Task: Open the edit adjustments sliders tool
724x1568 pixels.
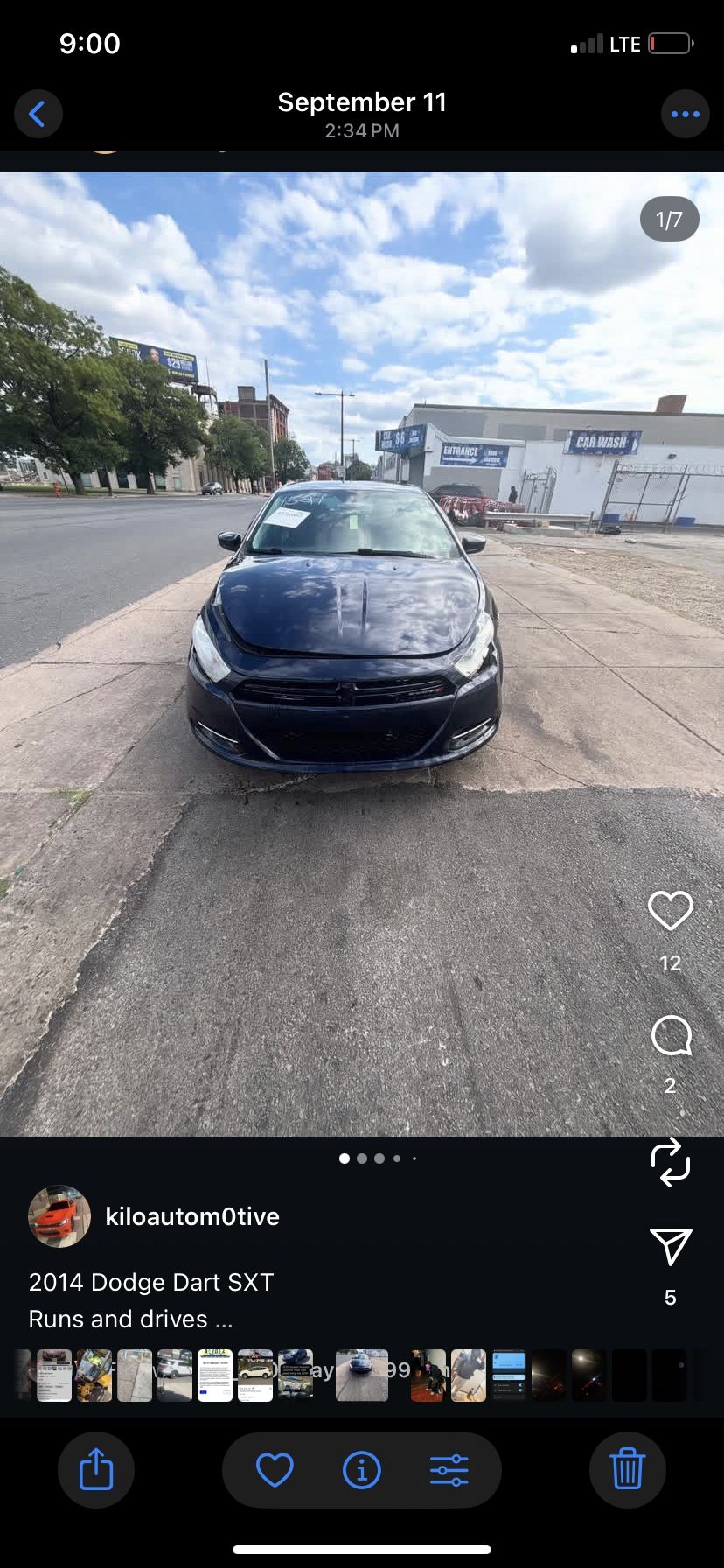Action: point(449,1469)
